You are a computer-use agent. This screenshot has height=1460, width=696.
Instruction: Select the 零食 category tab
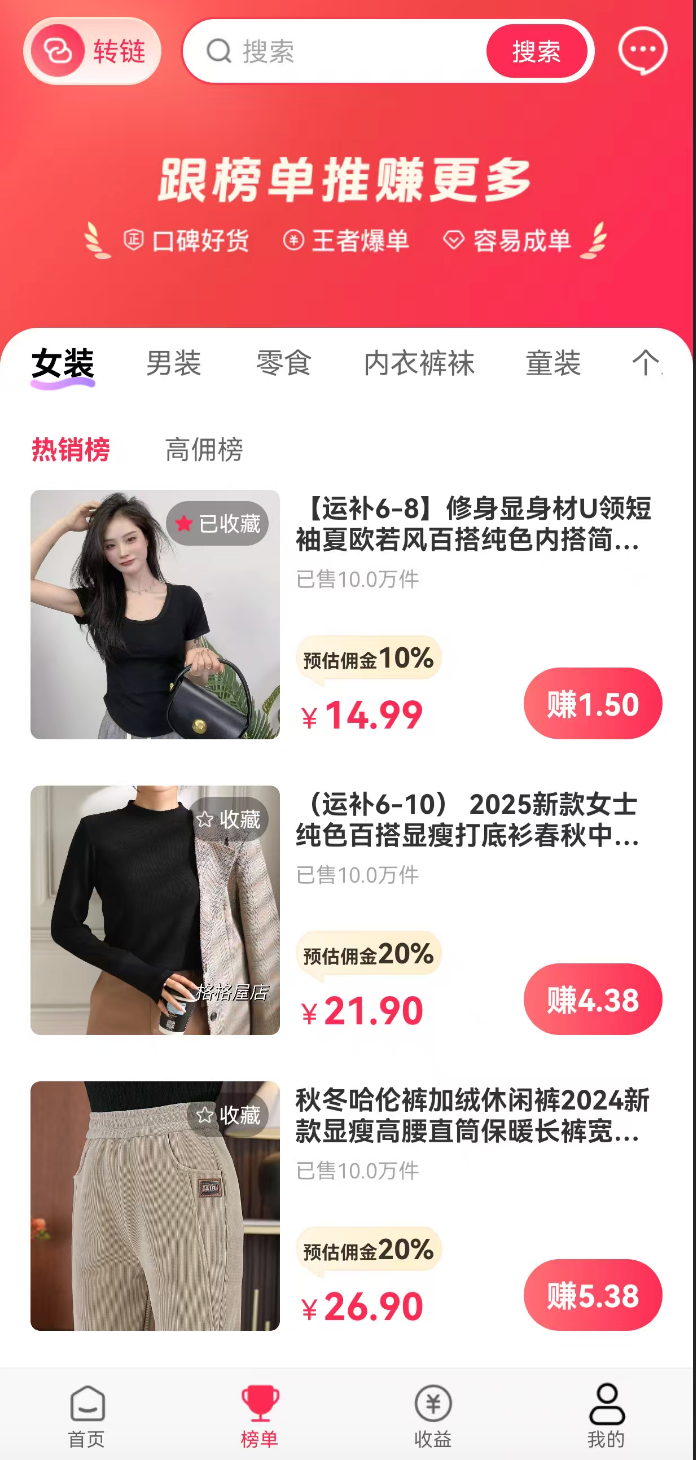coord(284,363)
